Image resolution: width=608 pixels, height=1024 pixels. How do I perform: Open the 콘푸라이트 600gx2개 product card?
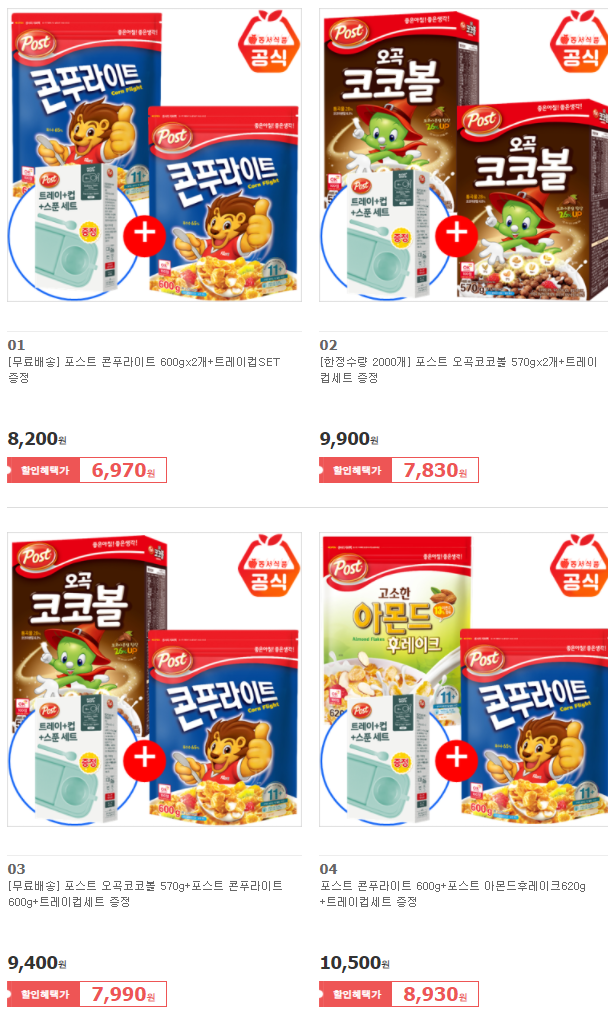[154, 155]
